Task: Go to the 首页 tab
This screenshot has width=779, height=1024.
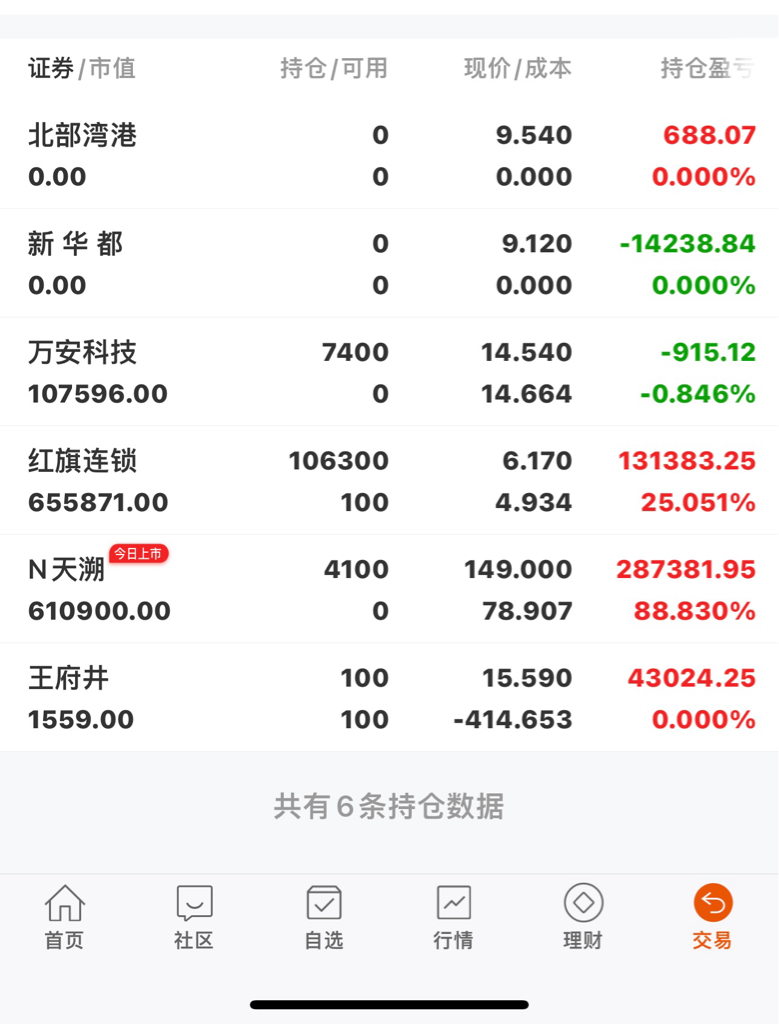Action: [65, 916]
